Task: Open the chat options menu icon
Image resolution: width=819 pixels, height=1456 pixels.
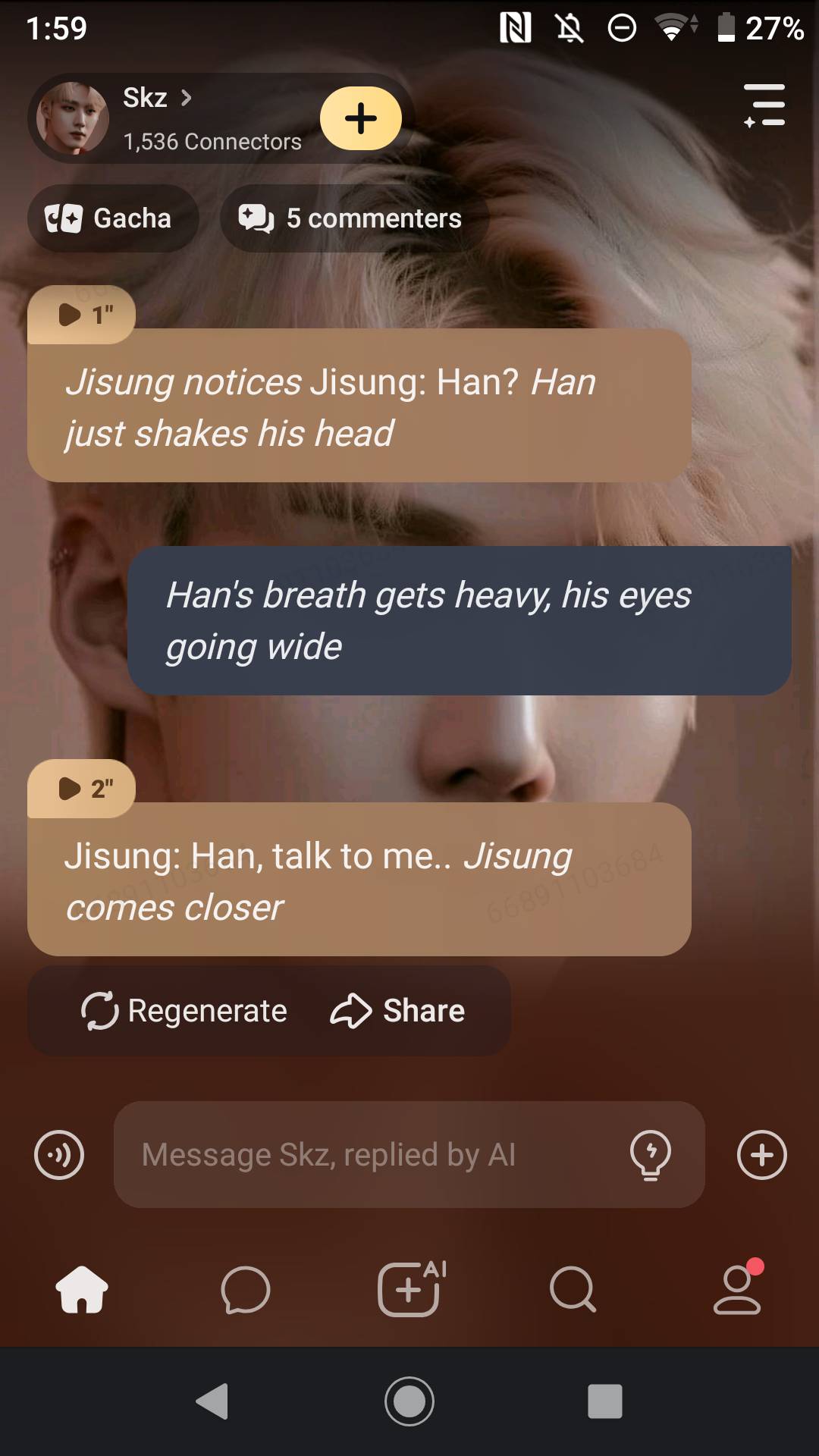Action: pos(764,105)
